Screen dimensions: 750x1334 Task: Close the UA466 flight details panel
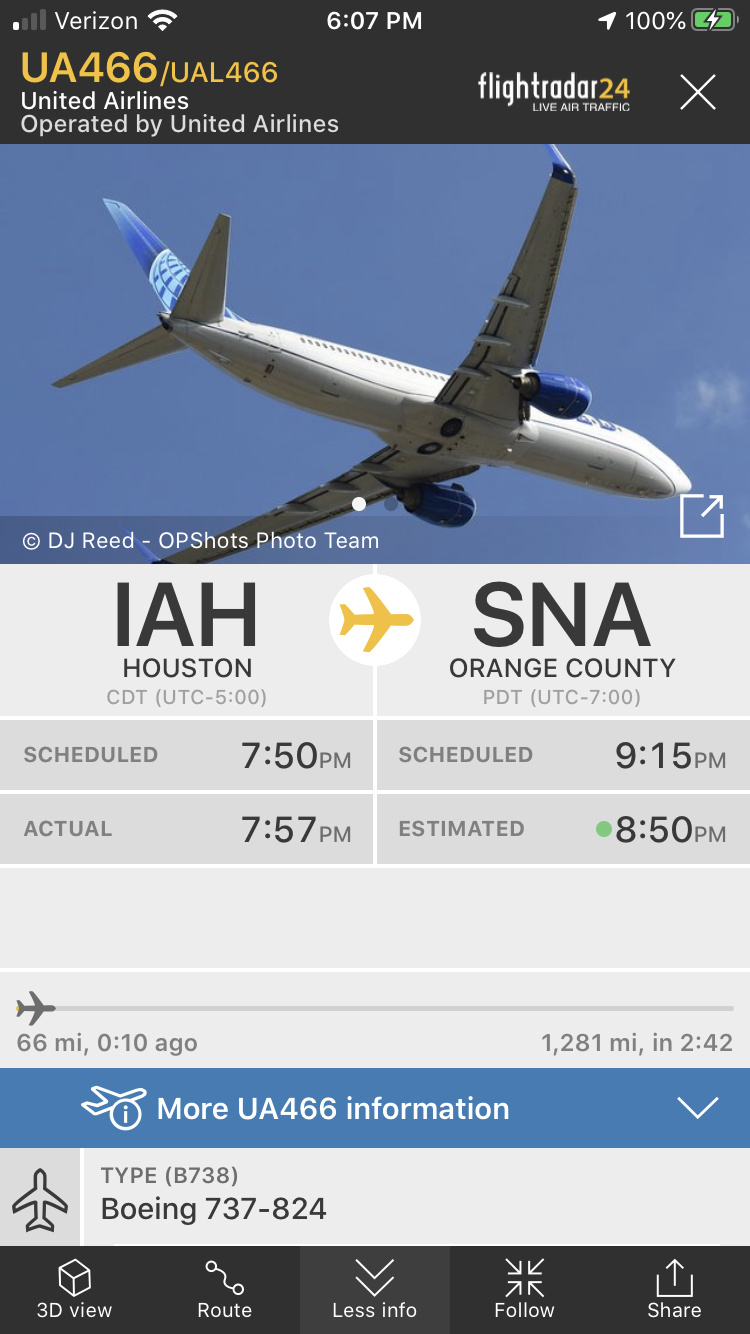click(698, 93)
